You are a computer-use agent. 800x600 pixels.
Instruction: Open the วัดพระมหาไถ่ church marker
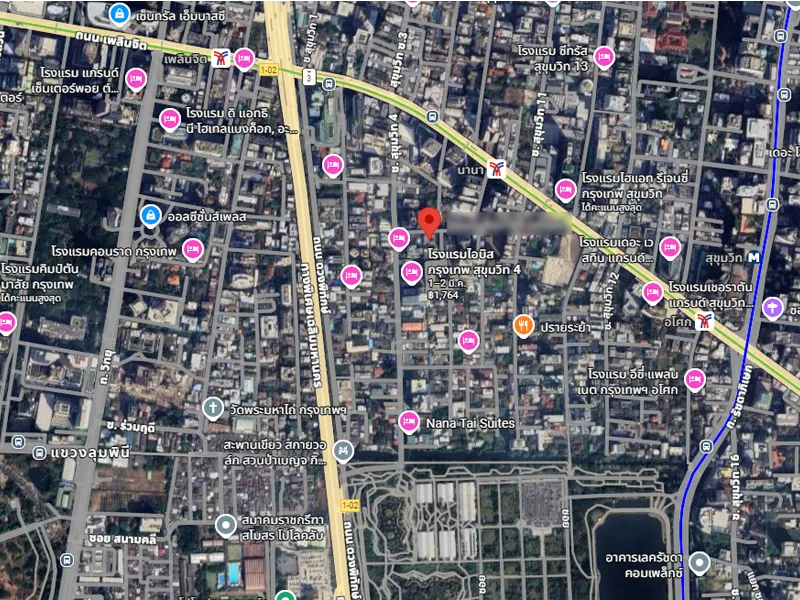(212, 408)
